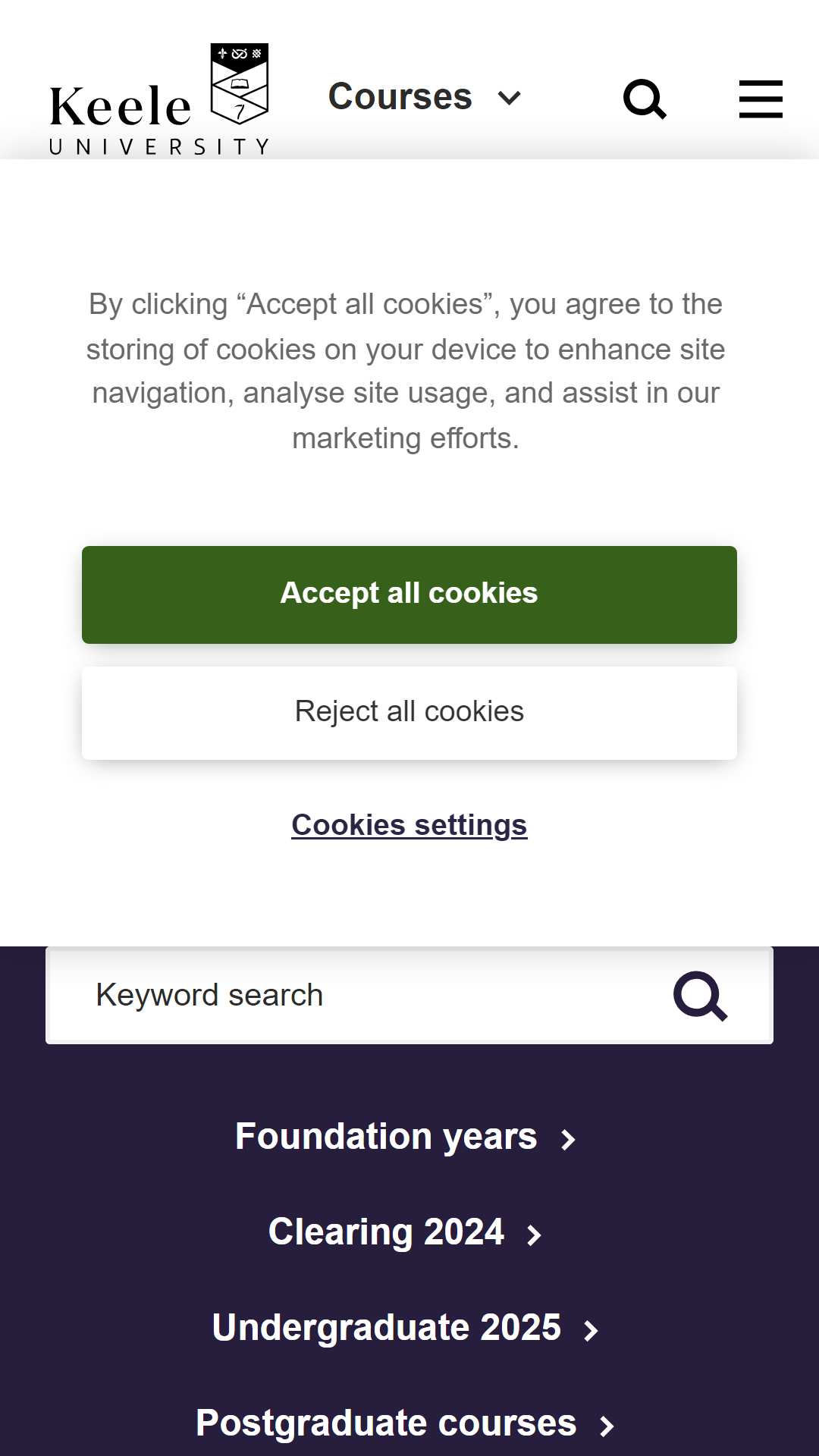Open Cookies settings
This screenshot has width=819, height=1456.
(409, 825)
